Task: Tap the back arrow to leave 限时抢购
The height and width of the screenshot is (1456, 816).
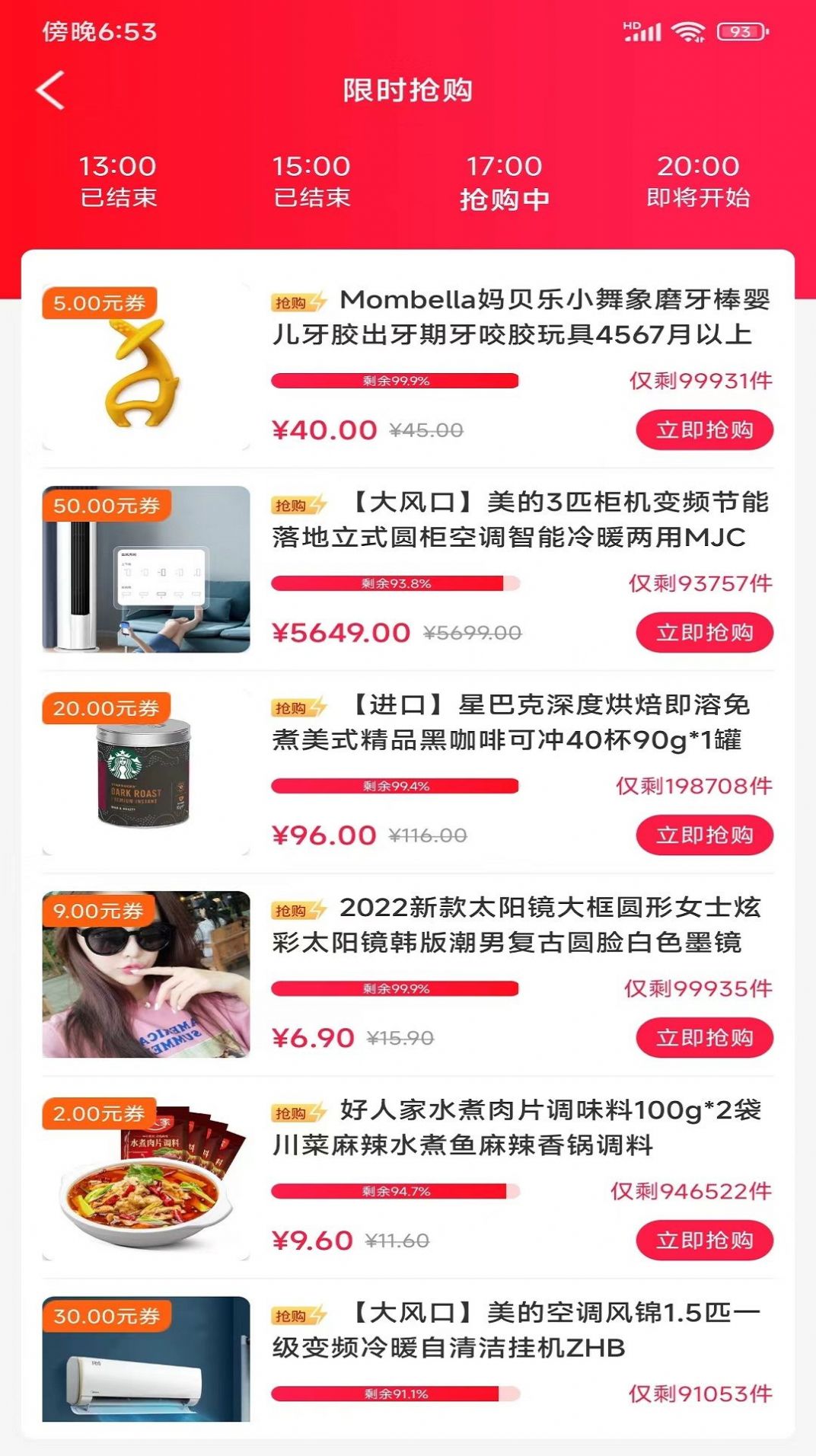Action: 49,91
